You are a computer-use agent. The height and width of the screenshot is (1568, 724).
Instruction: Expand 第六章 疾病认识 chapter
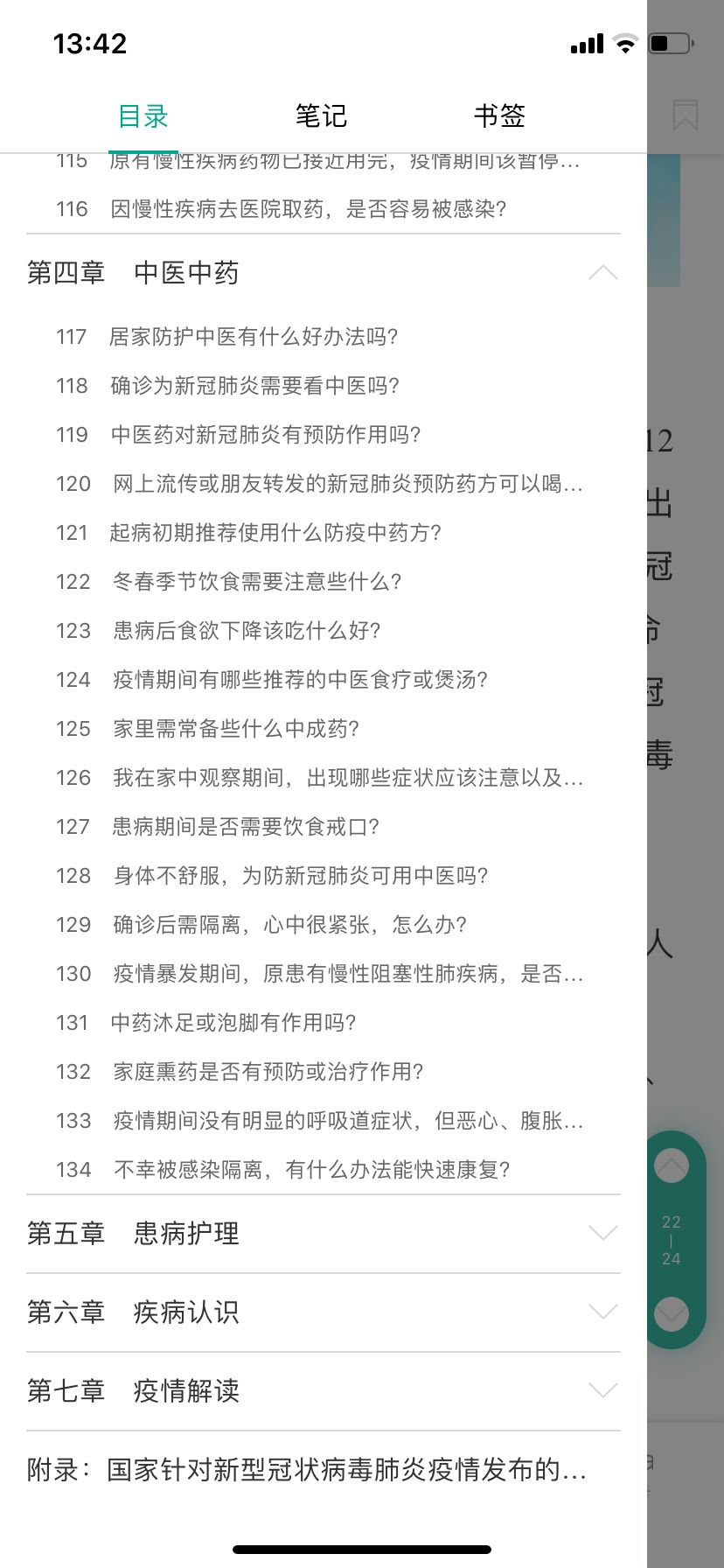602,1312
